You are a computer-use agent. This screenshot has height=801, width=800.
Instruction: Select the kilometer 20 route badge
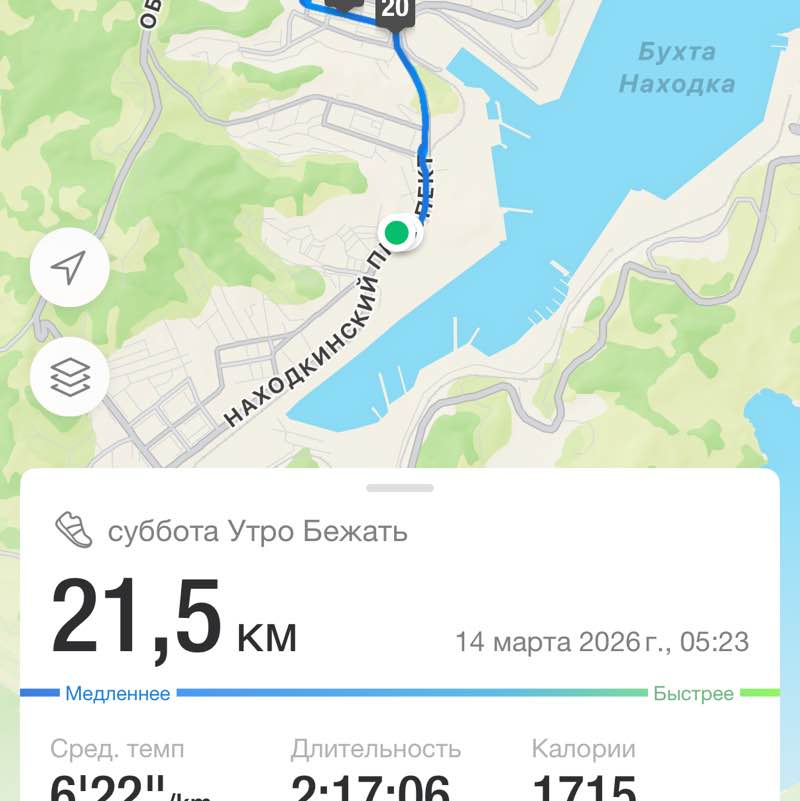tap(395, 12)
